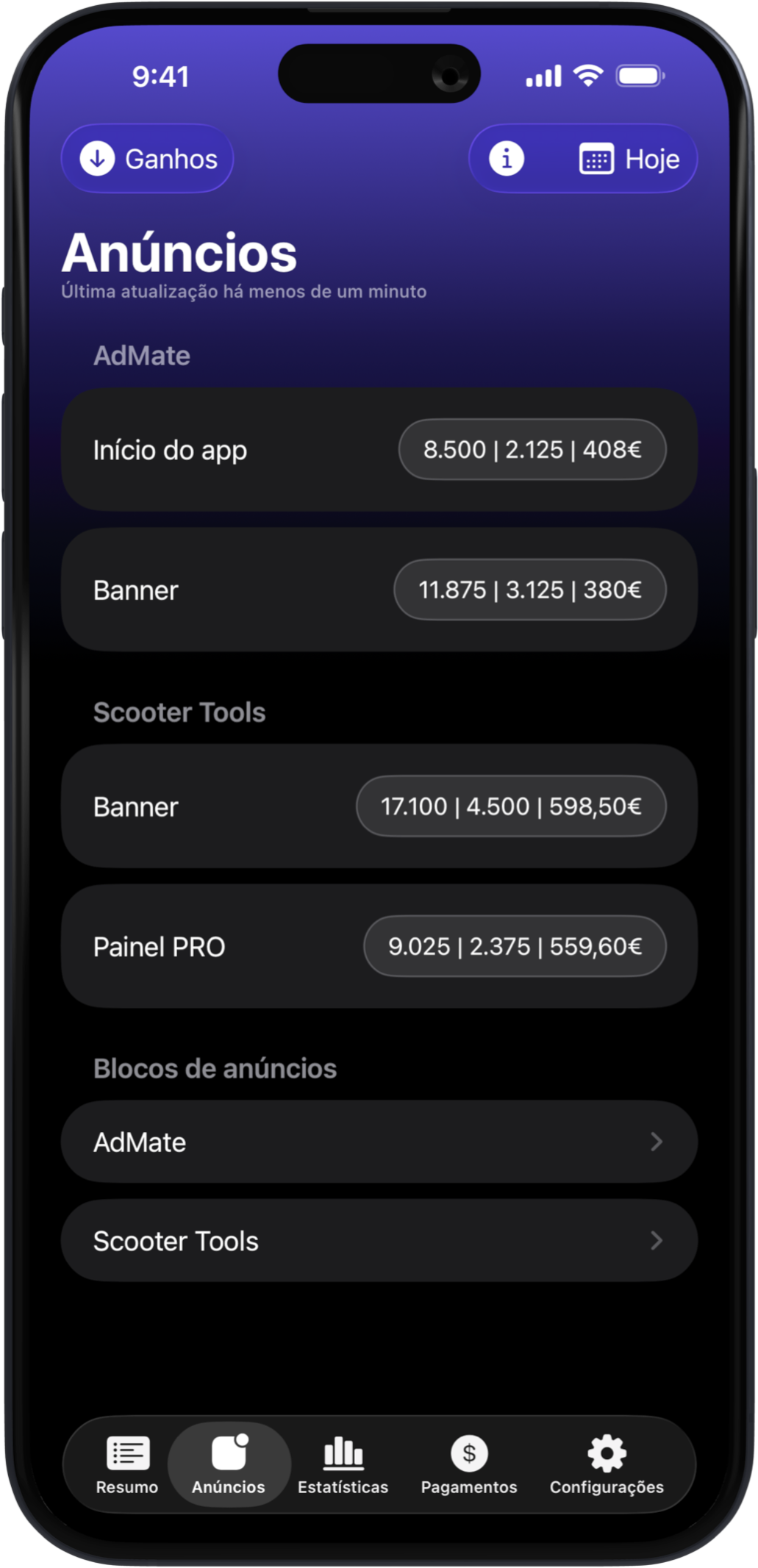This screenshot has height=1568, width=758.
Task: Go to the Estatísticas tab
Action: pos(343,1464)
